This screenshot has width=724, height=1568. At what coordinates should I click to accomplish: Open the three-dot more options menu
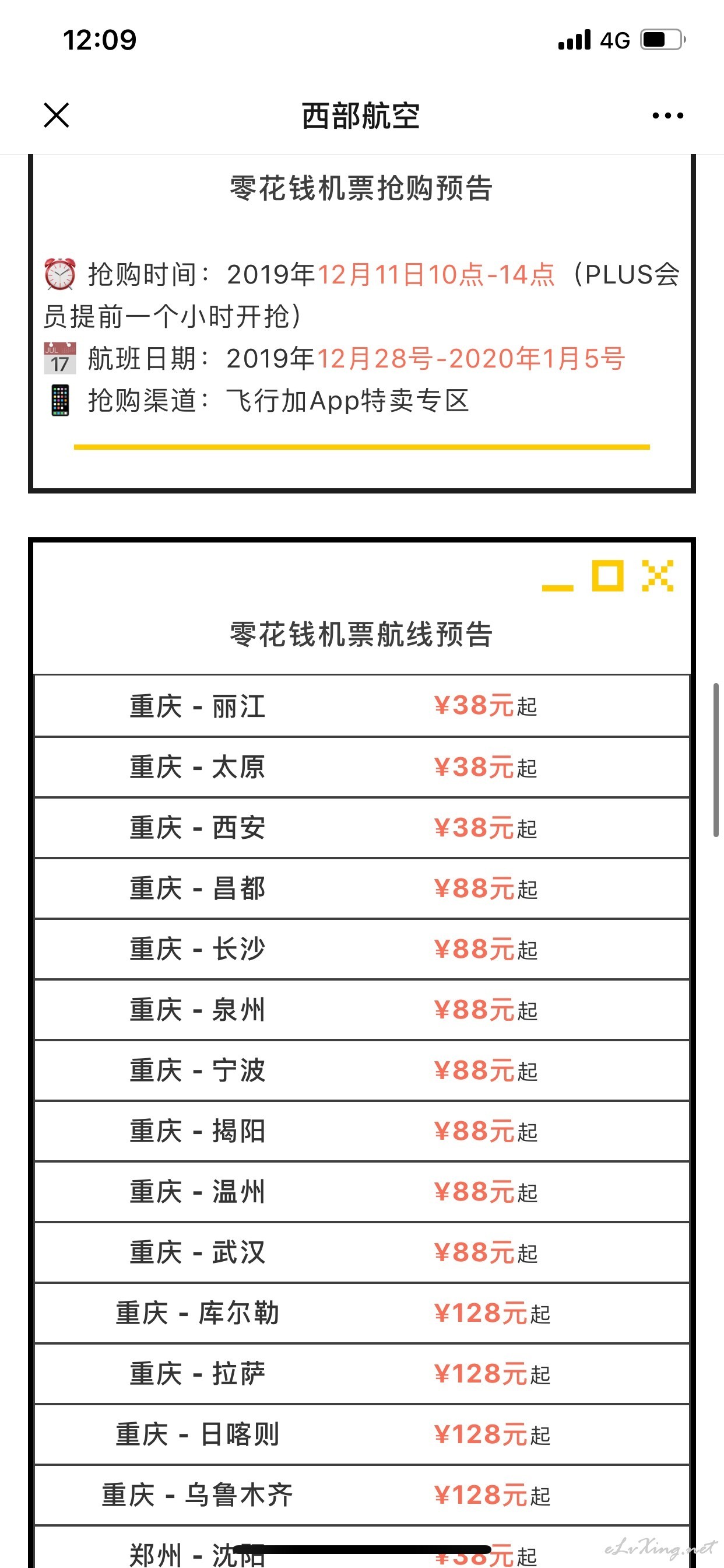(x=667, y=115)
